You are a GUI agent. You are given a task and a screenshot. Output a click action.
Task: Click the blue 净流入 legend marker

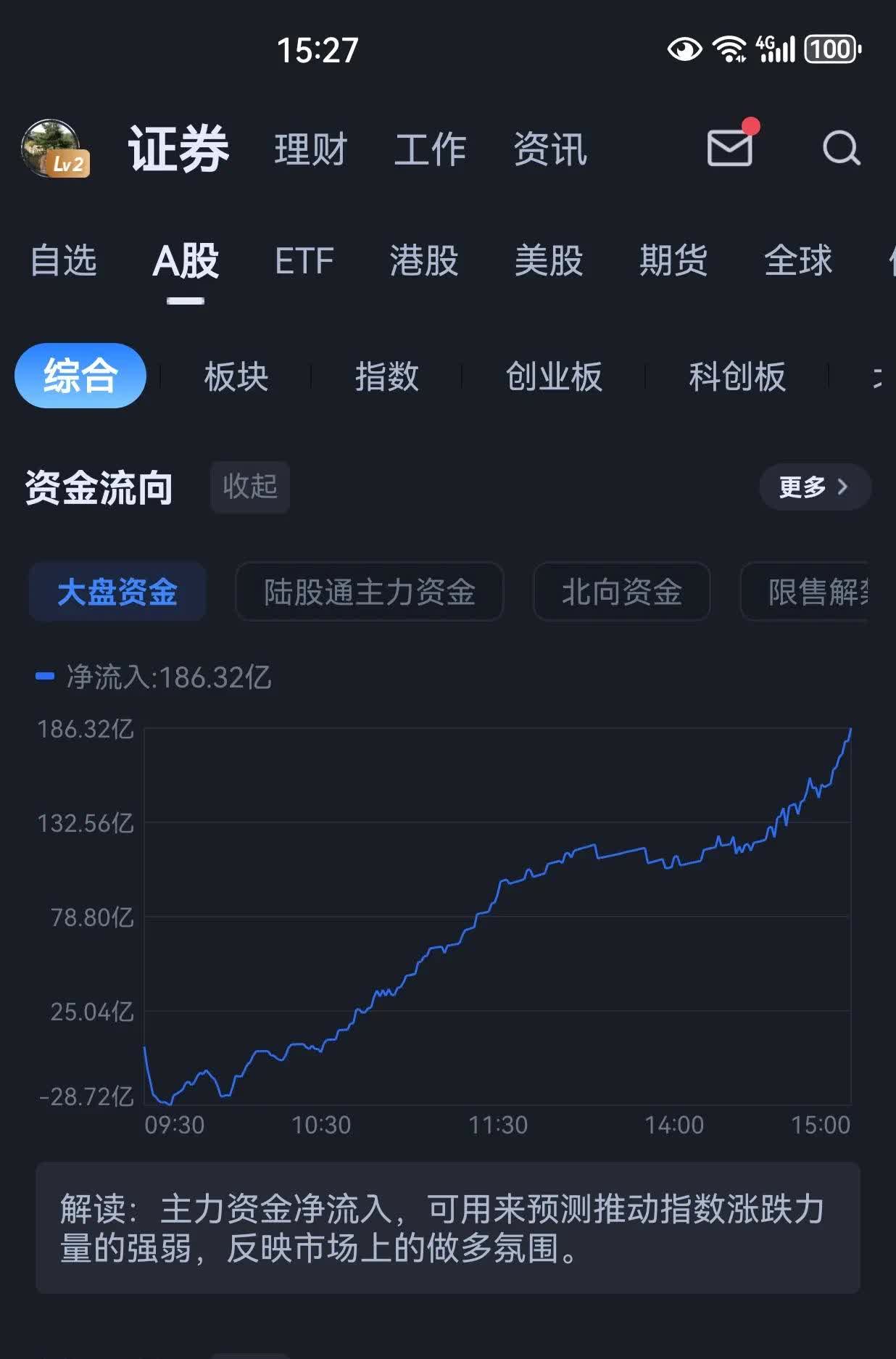pos(46,676)
